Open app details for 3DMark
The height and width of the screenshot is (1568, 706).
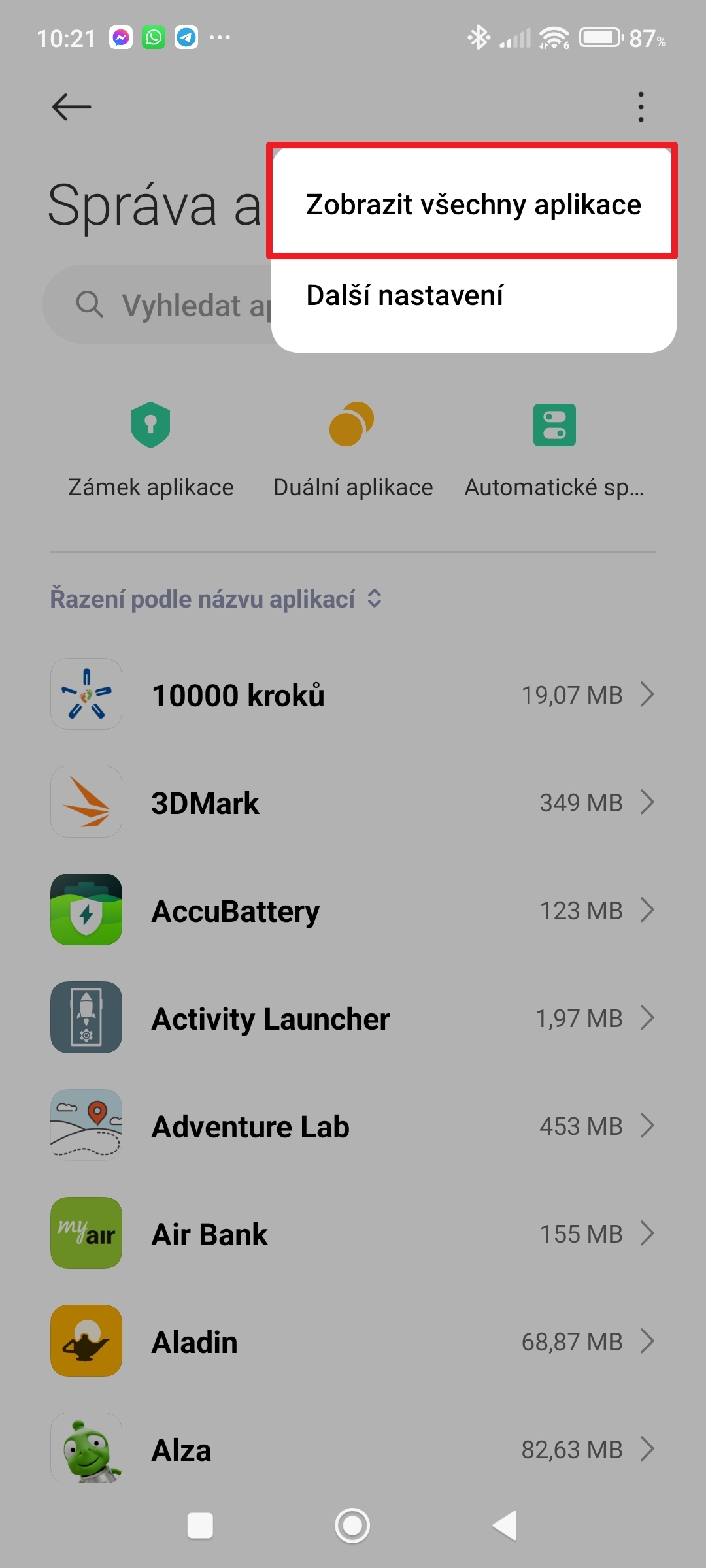tap(353, 802)
